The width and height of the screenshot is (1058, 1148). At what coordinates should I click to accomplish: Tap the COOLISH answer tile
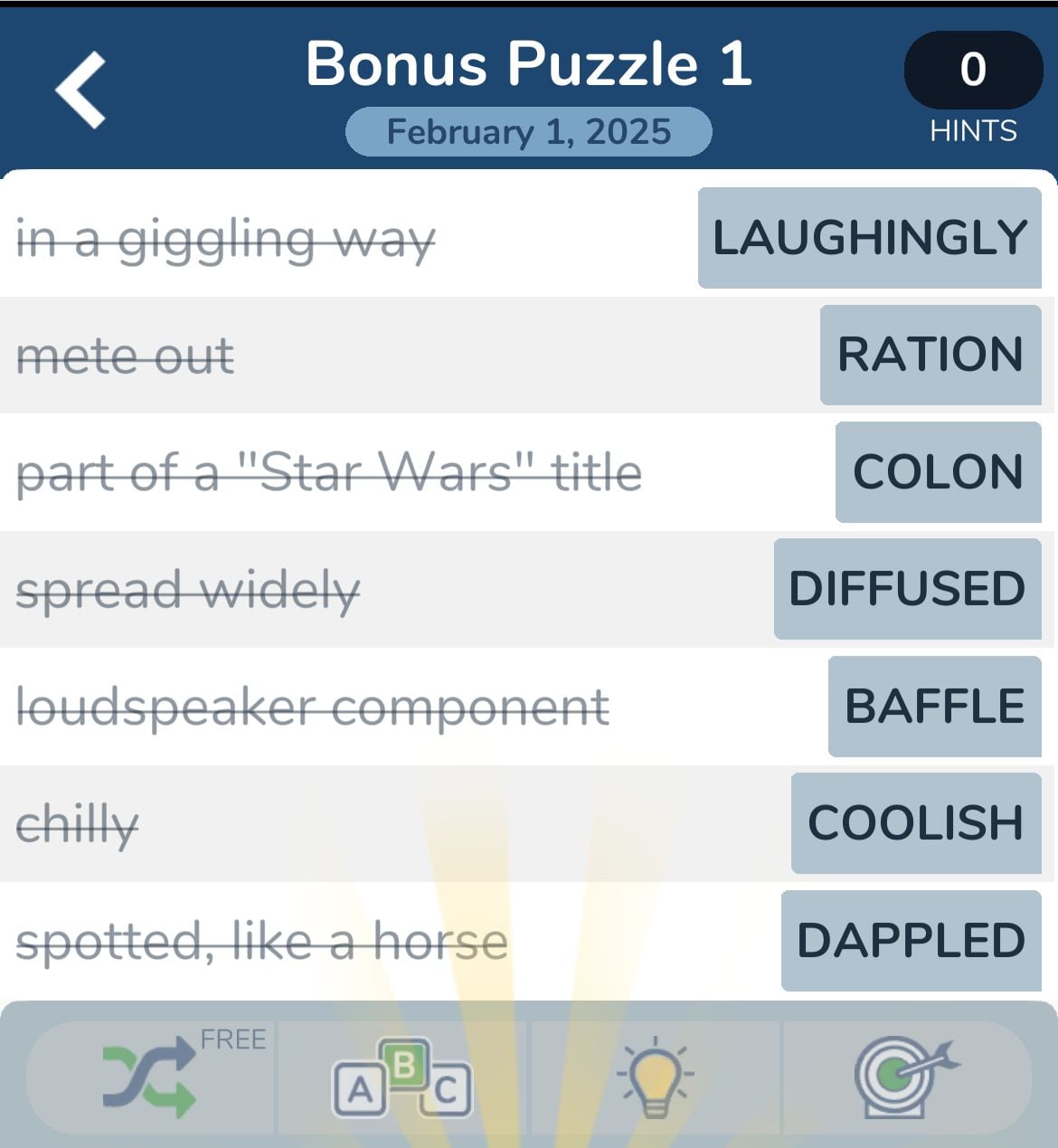pos(915,823)
